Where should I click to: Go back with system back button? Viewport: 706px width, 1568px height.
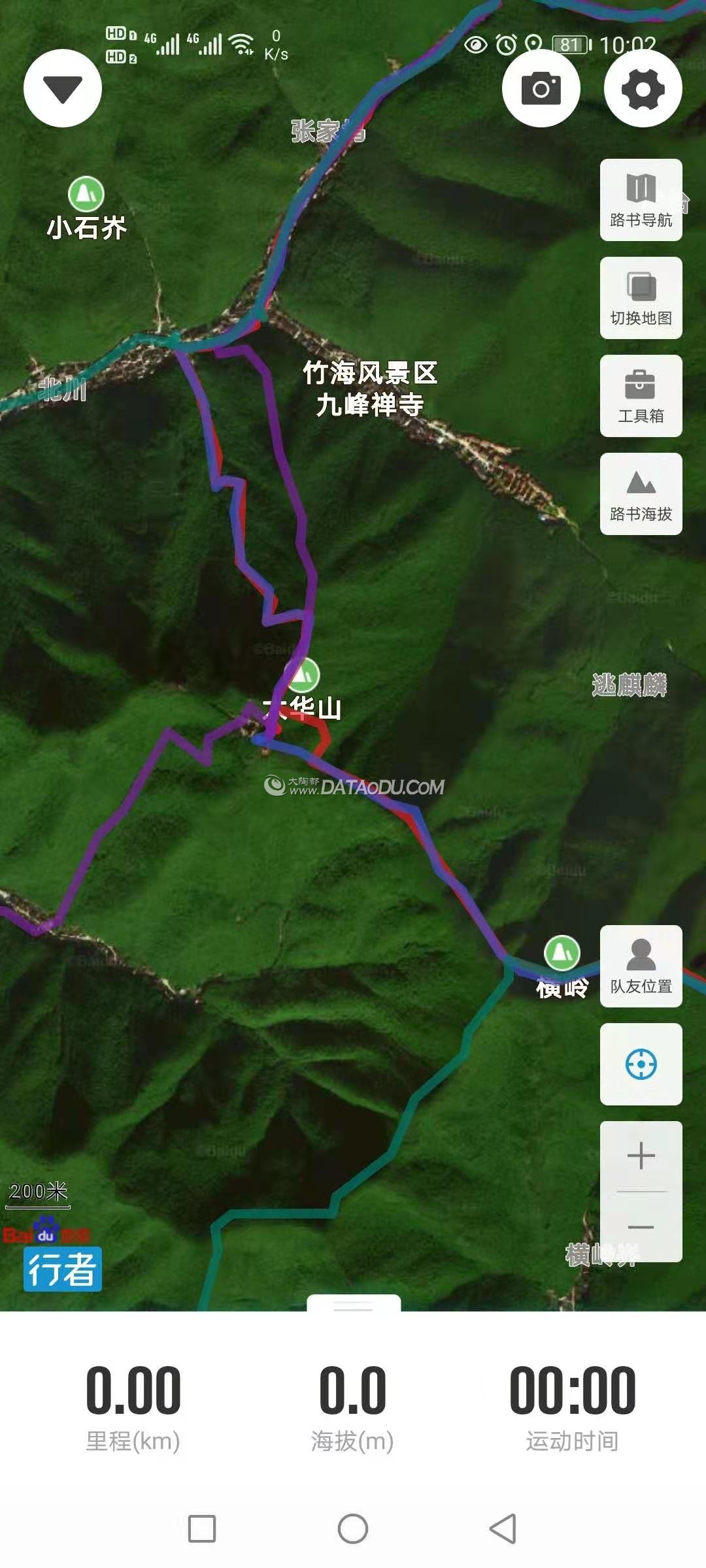click(x=503, y=1529)
